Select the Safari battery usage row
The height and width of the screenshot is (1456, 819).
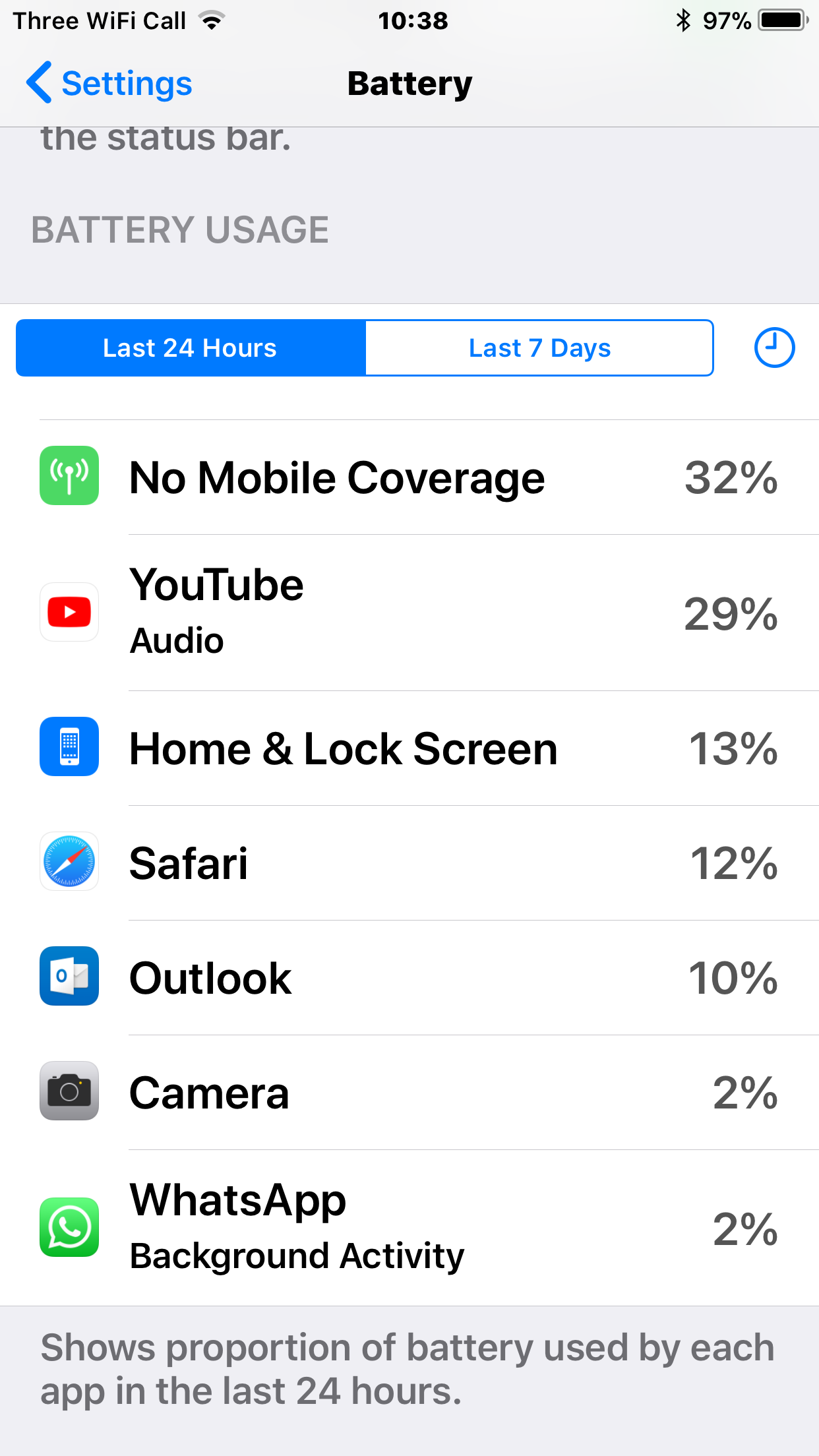[409, 863]
